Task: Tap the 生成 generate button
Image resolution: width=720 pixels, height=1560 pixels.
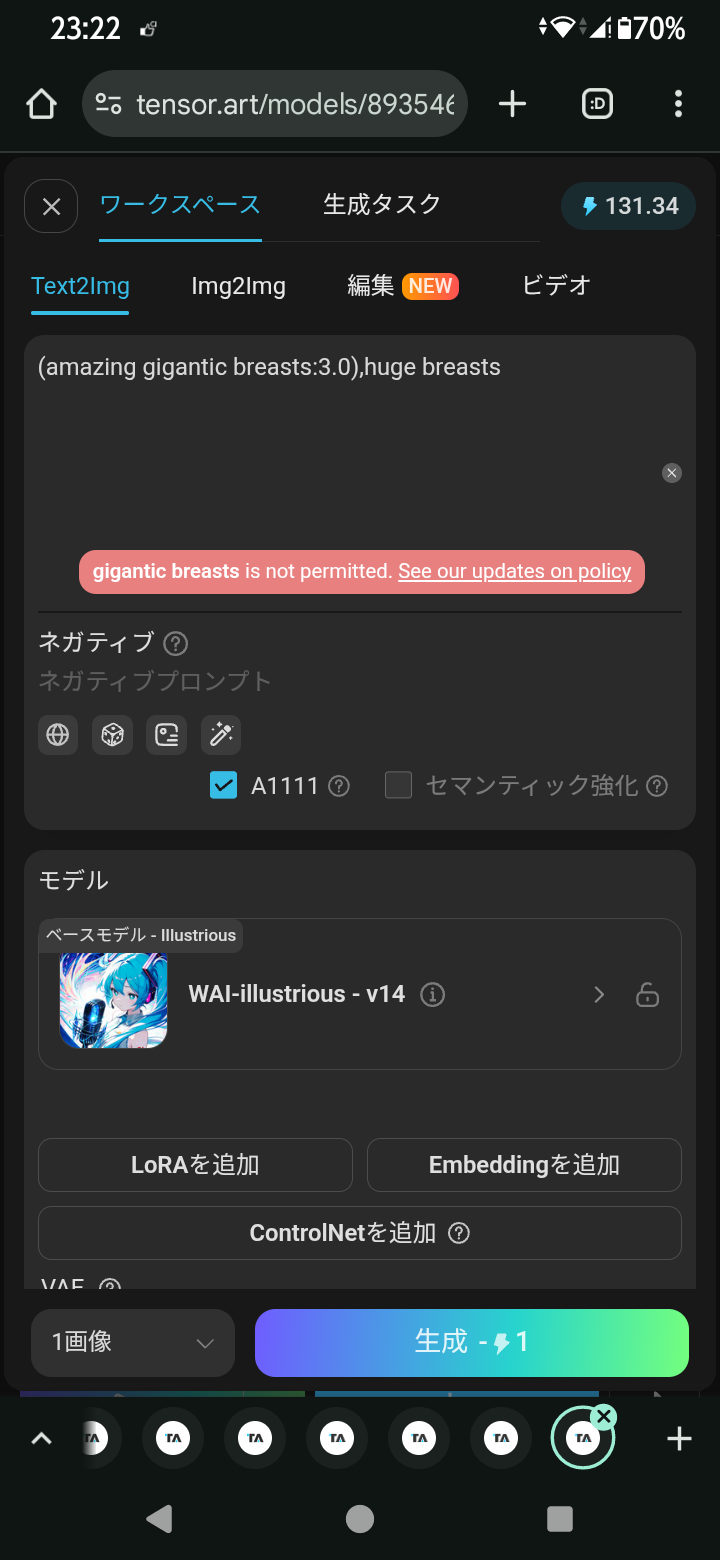Action: tap(472, 1342)
